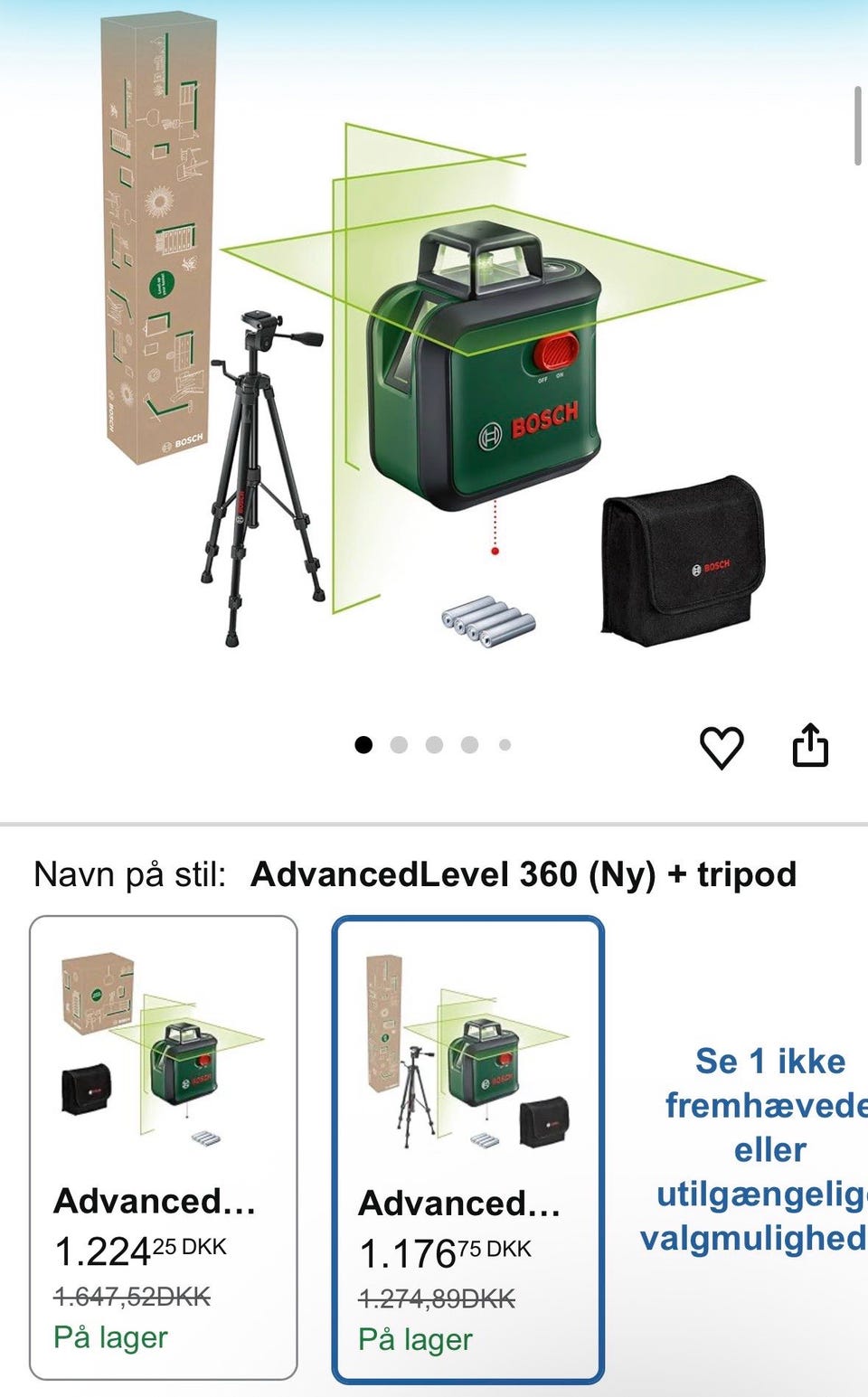Open 'Se 1 ikke fremhævede' options link
Viewport: 868px width, 1397px height.
tap(759, 1149)
